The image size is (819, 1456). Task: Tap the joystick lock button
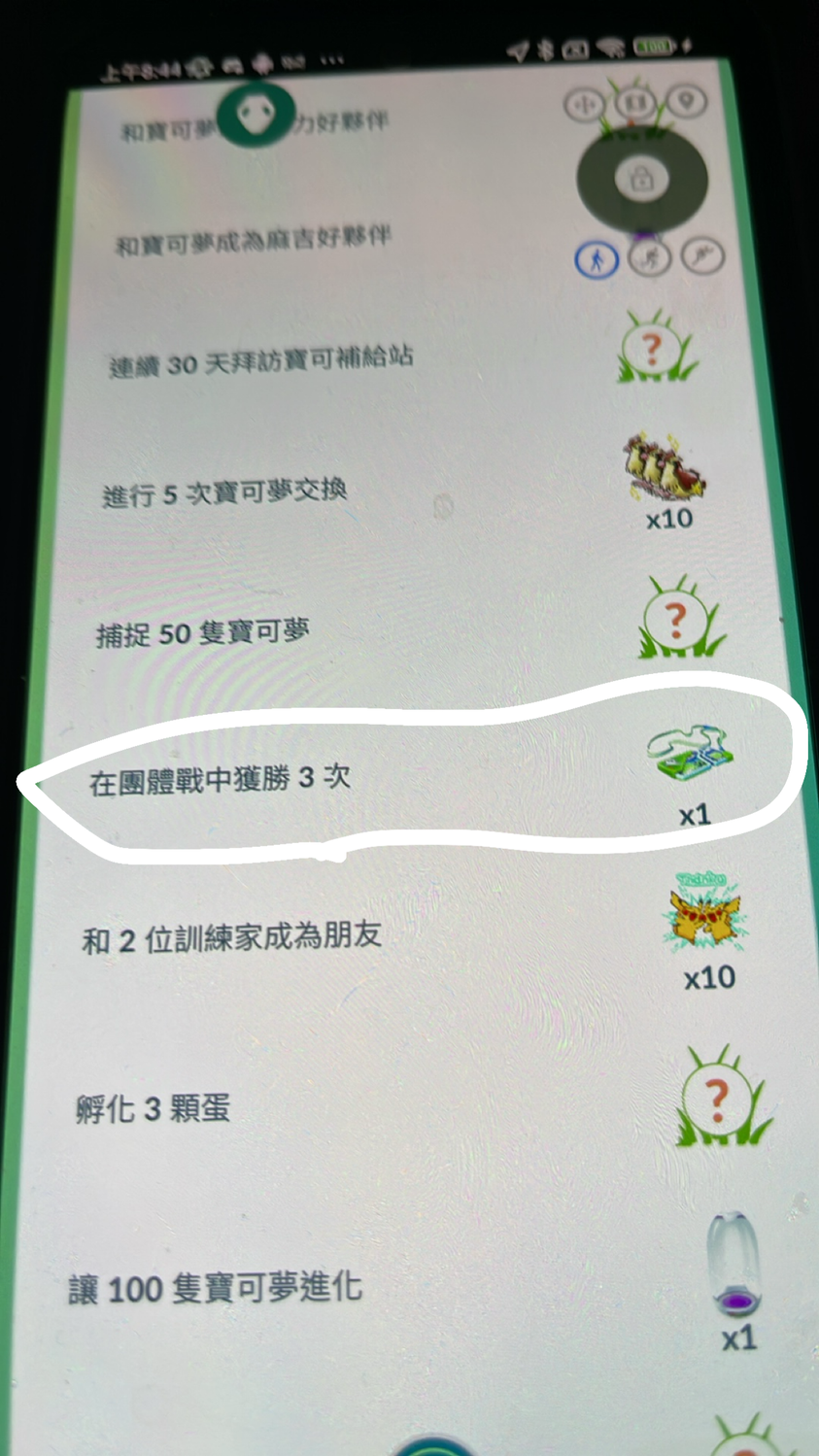point(640,180)
